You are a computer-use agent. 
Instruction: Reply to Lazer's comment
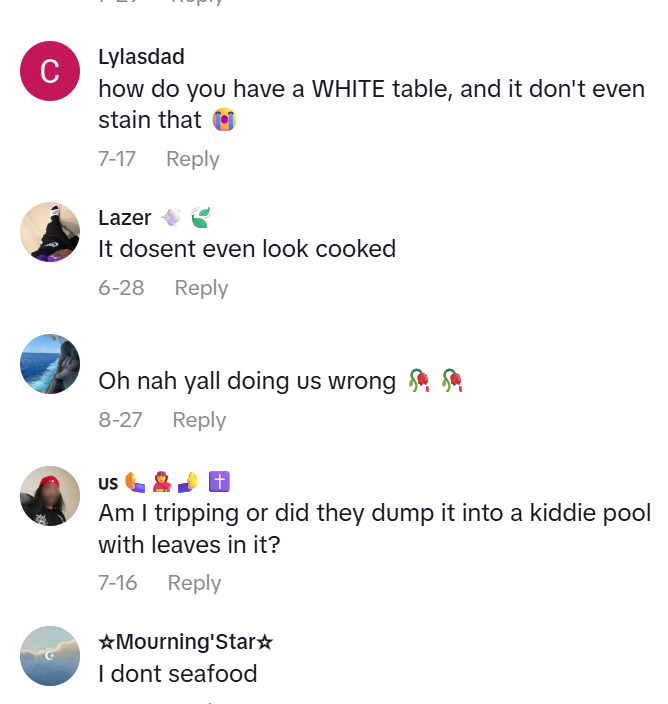tap(201, 288)
